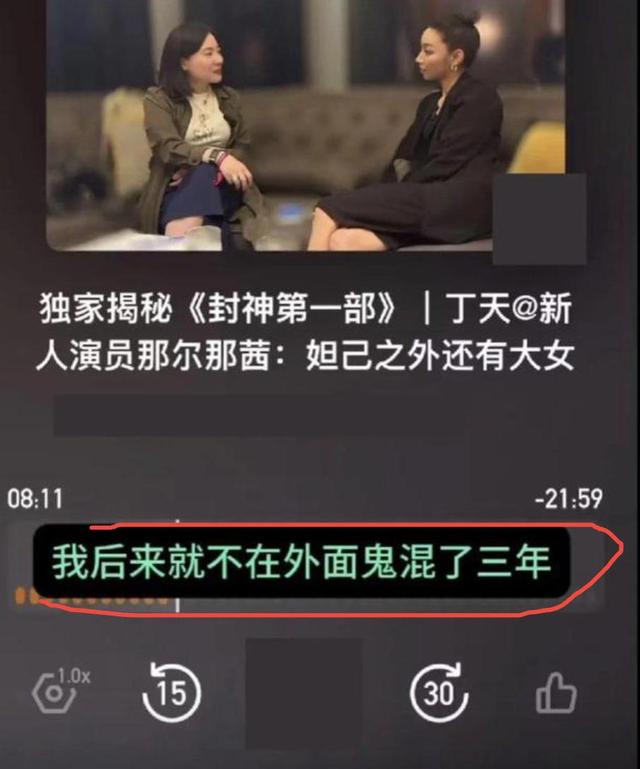
Task: Like this episode with the thumbs-up
Action: tap(556, 692)
